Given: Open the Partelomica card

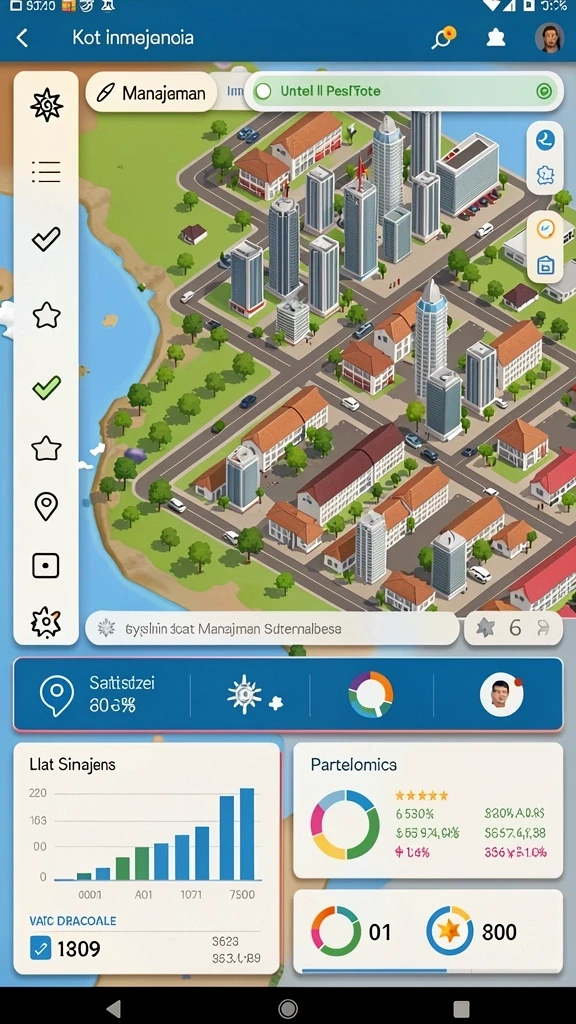Looking at the screenshot, I should coord(428,810).
